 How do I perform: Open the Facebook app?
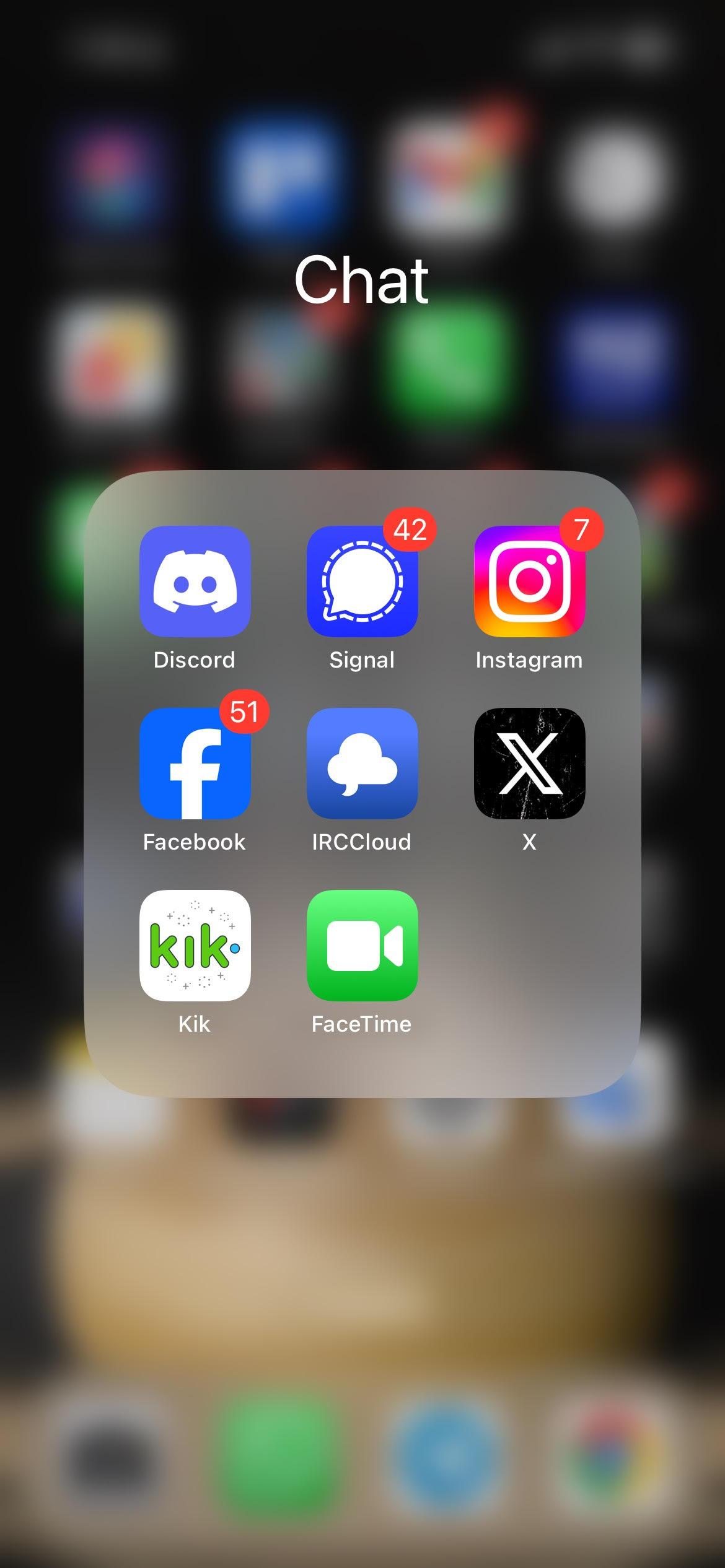click(195, 763)
